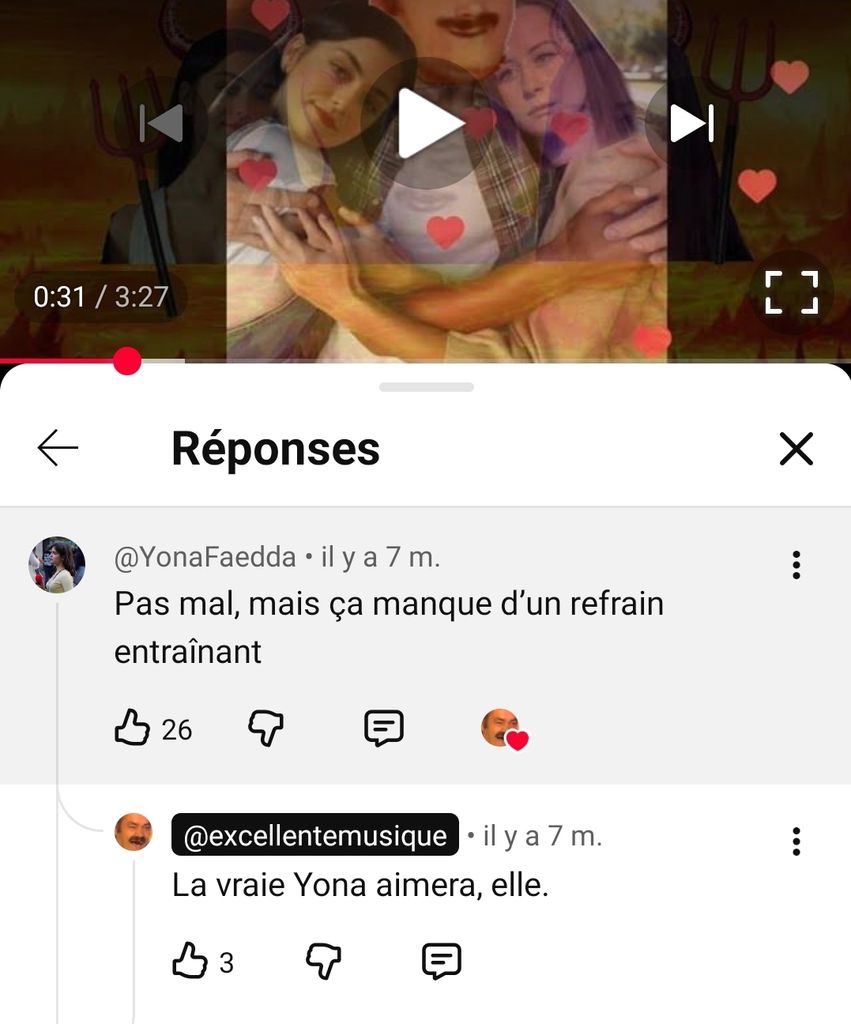Skip to the previous video
This screenshot has height=1024, width=851.
[x=161, y=123]
